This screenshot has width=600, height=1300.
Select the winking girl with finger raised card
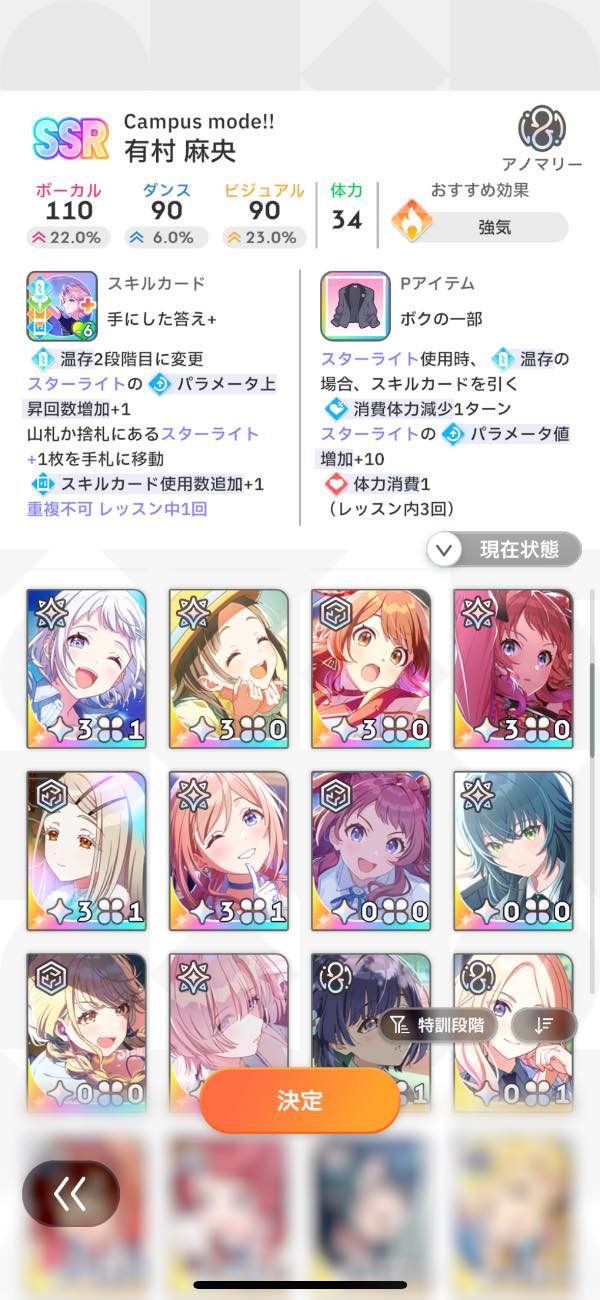pos(229,850)
